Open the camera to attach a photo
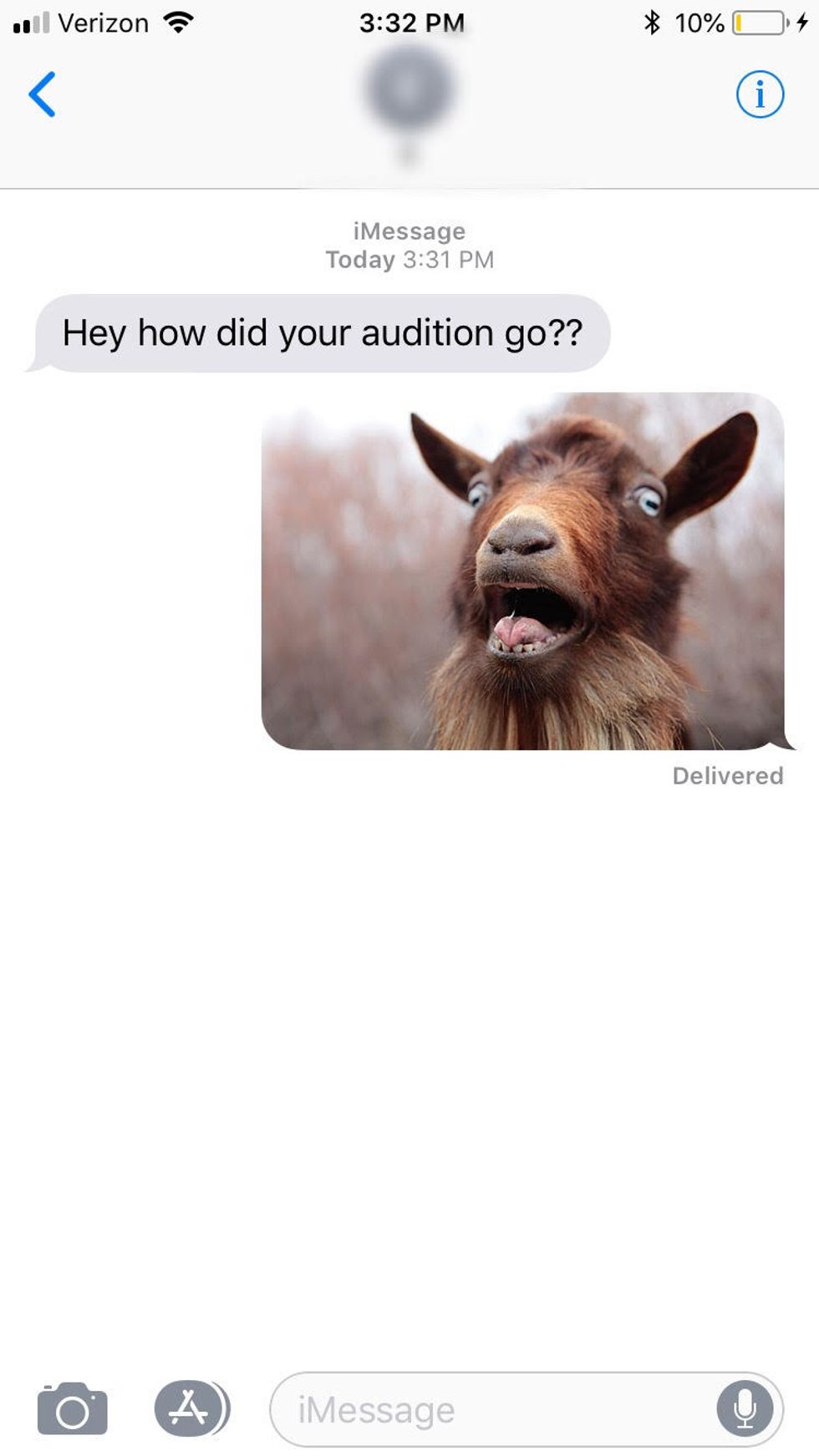This screenshot has width=819, height=1456. tap(73, 1408)
